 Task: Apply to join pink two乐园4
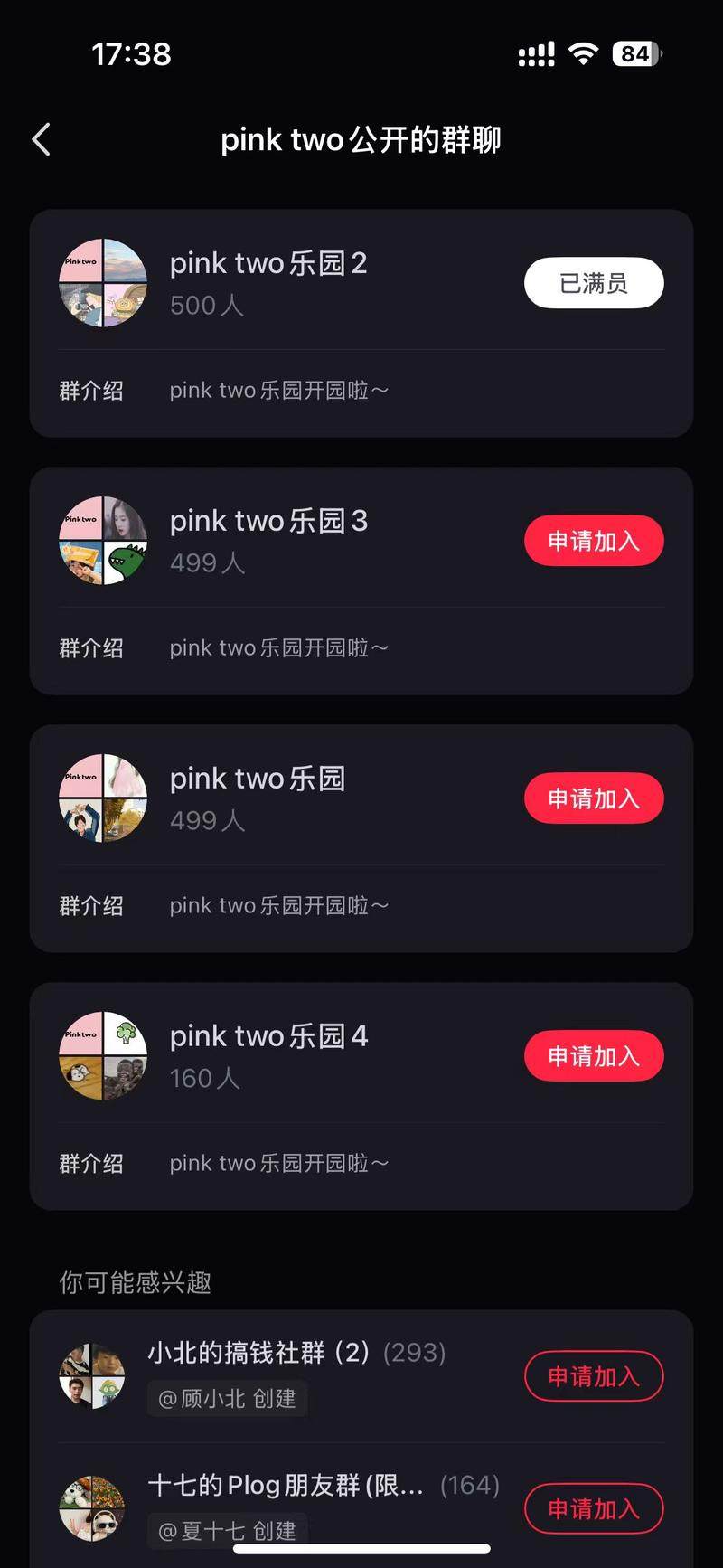594,1056
